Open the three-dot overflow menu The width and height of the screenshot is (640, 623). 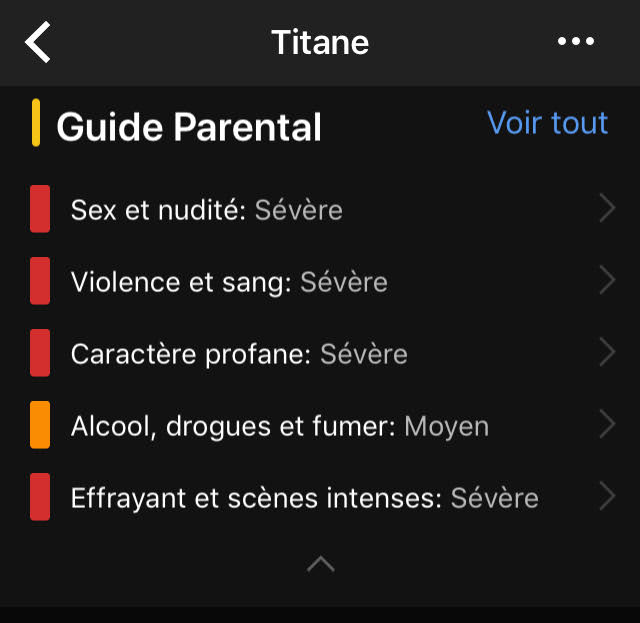tap(576, 42)
